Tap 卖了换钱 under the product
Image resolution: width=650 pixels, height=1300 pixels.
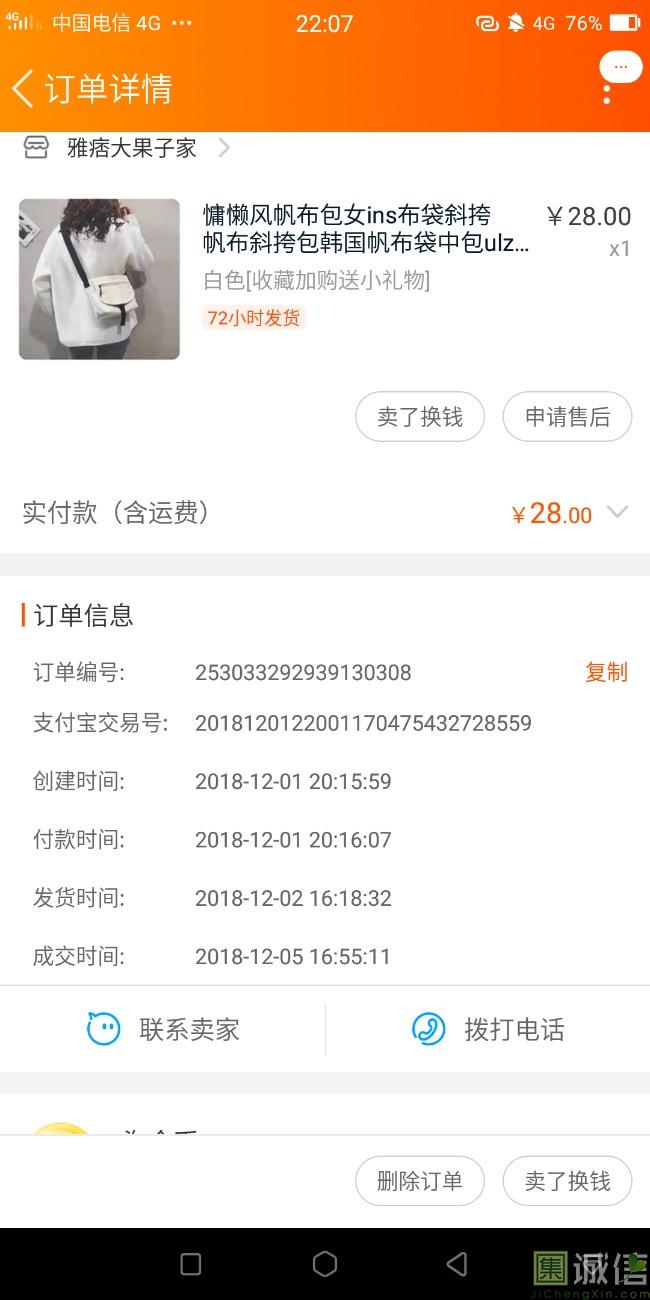pos(420,417)
